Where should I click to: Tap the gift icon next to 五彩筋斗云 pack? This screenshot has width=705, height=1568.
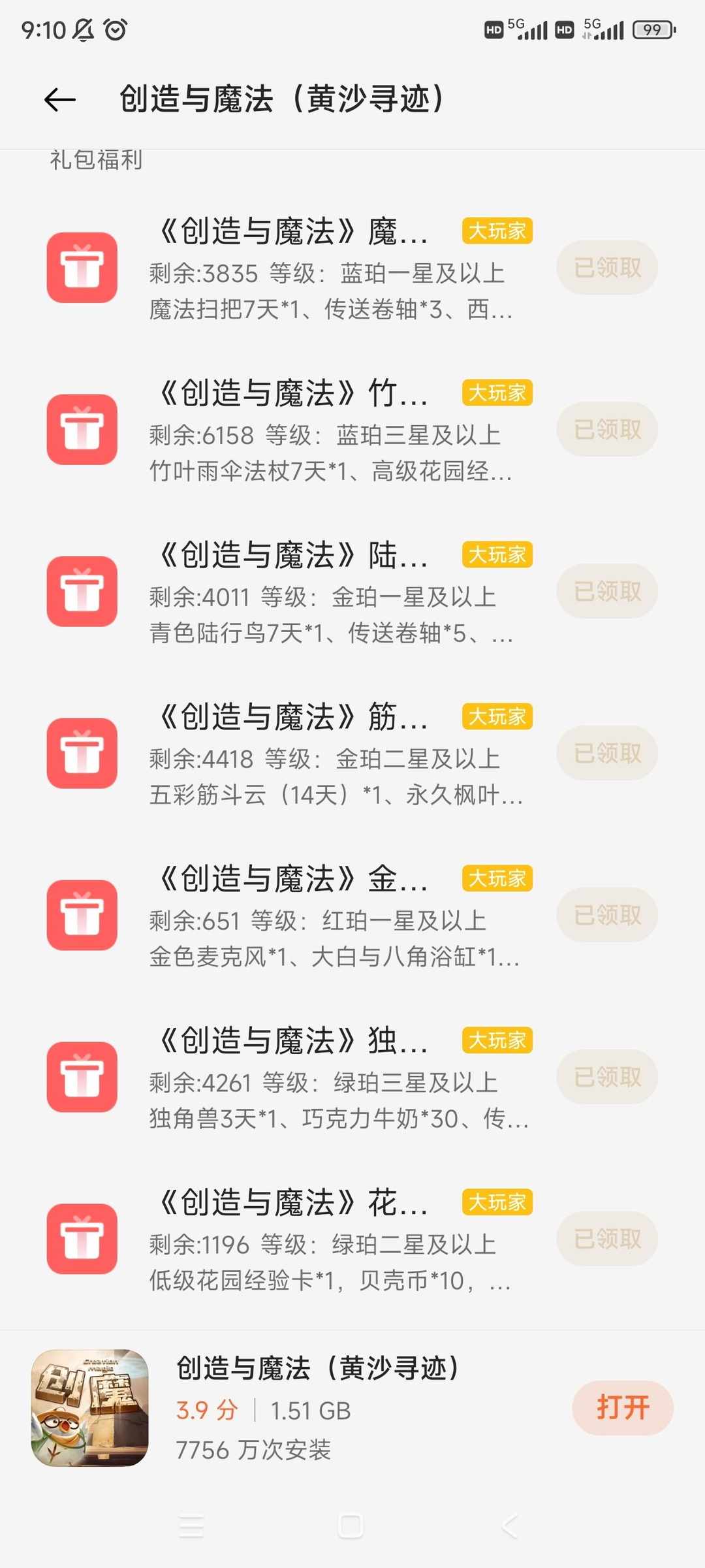point(81,752)
